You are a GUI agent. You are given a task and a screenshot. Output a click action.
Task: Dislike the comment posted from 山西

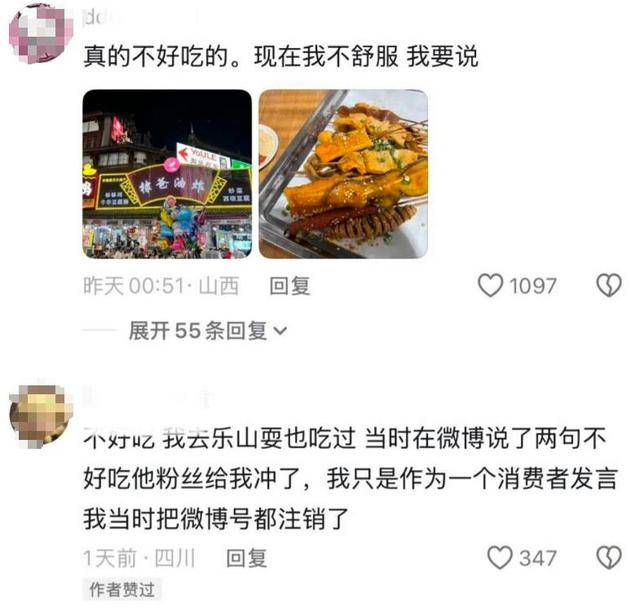tap(609, 285)
